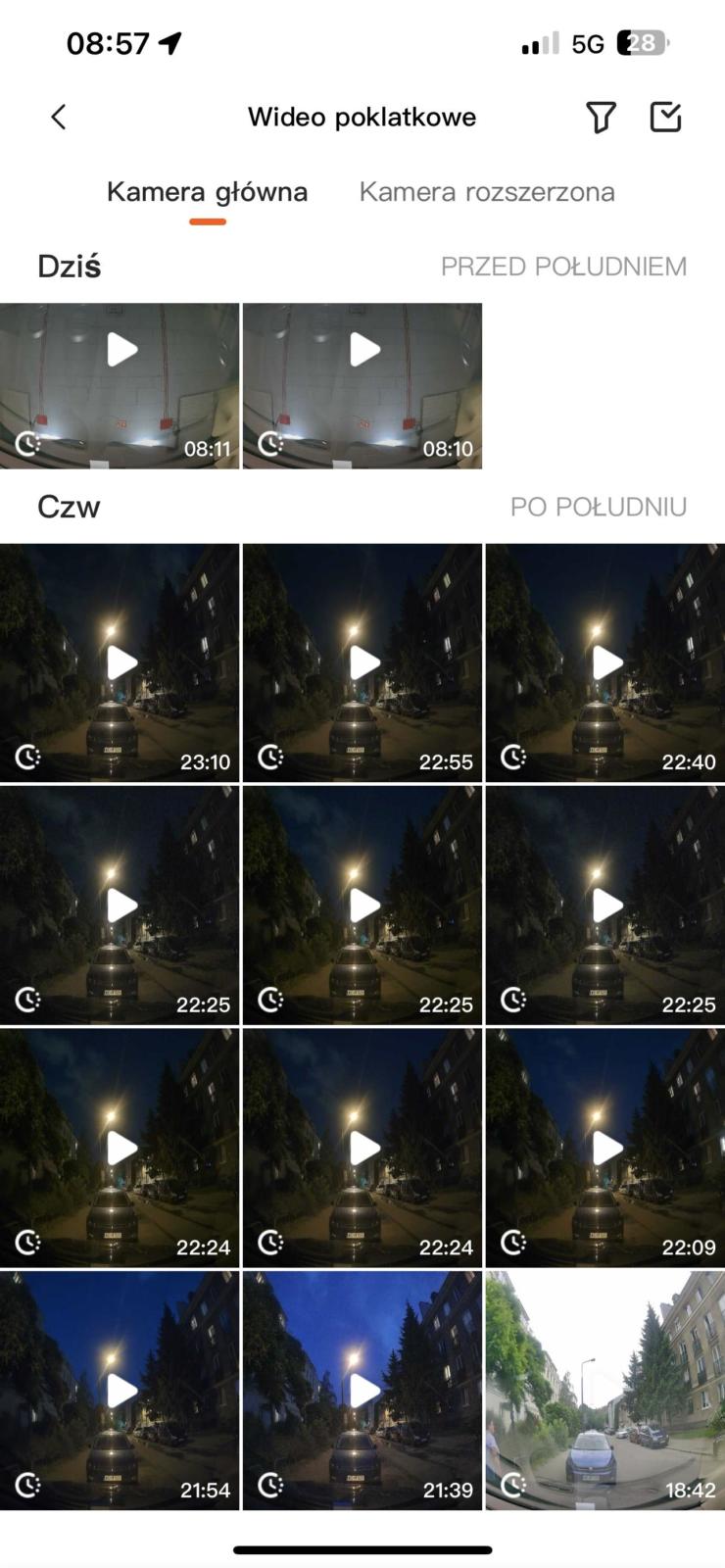Open the 23:10 Thursday video
This screenshot has width=725, height=1568.
pyautogui.click(x=120, y=662)
